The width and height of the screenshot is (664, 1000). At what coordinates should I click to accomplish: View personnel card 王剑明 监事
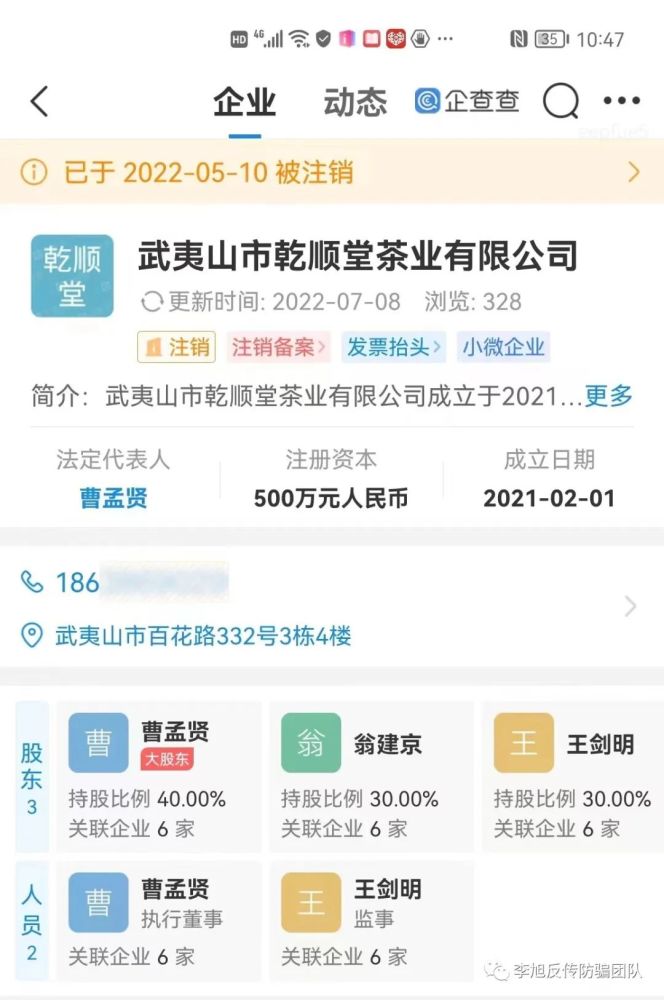click(x=370, y=918)
